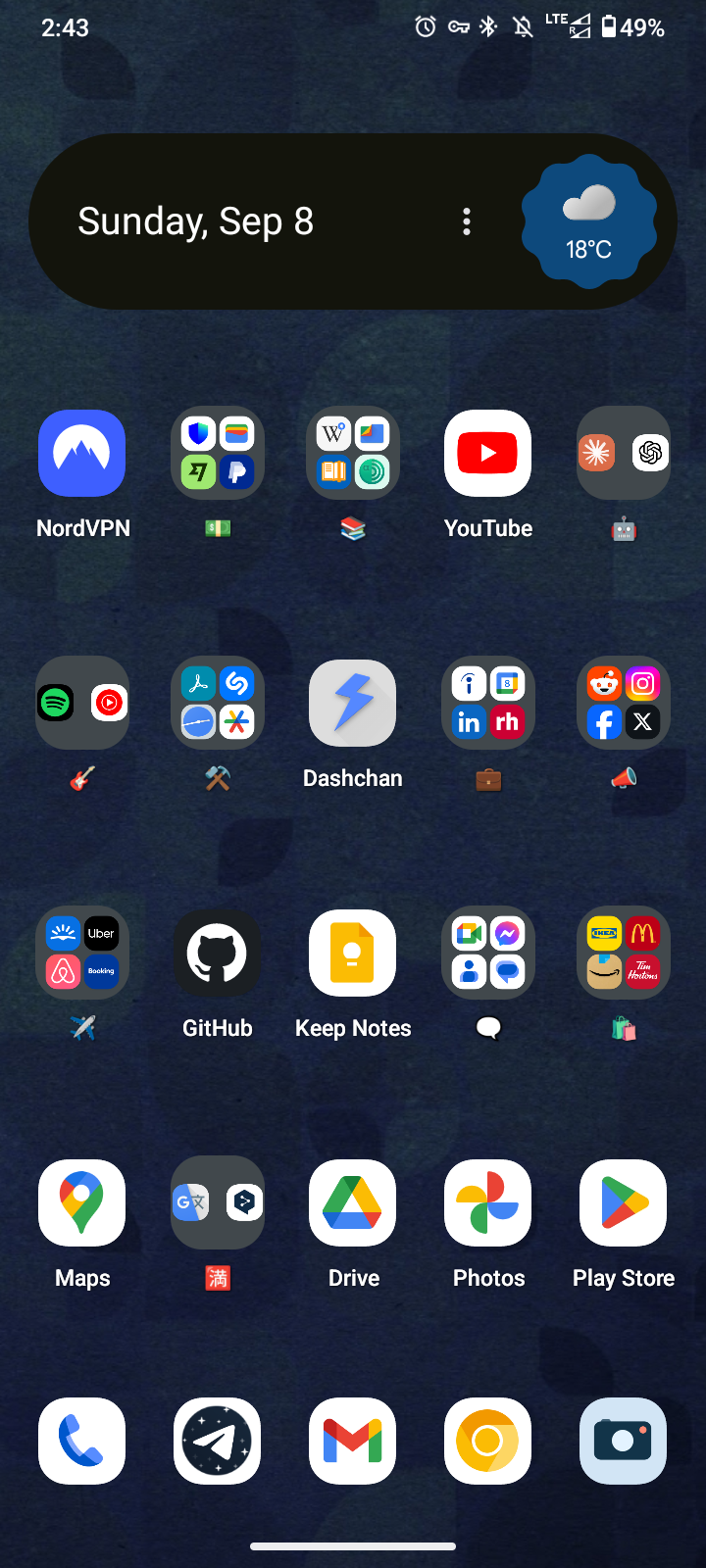The image size is (706, 1568).
Task: Open the social media folder with megaphone
Action: [x=623, y=704]
